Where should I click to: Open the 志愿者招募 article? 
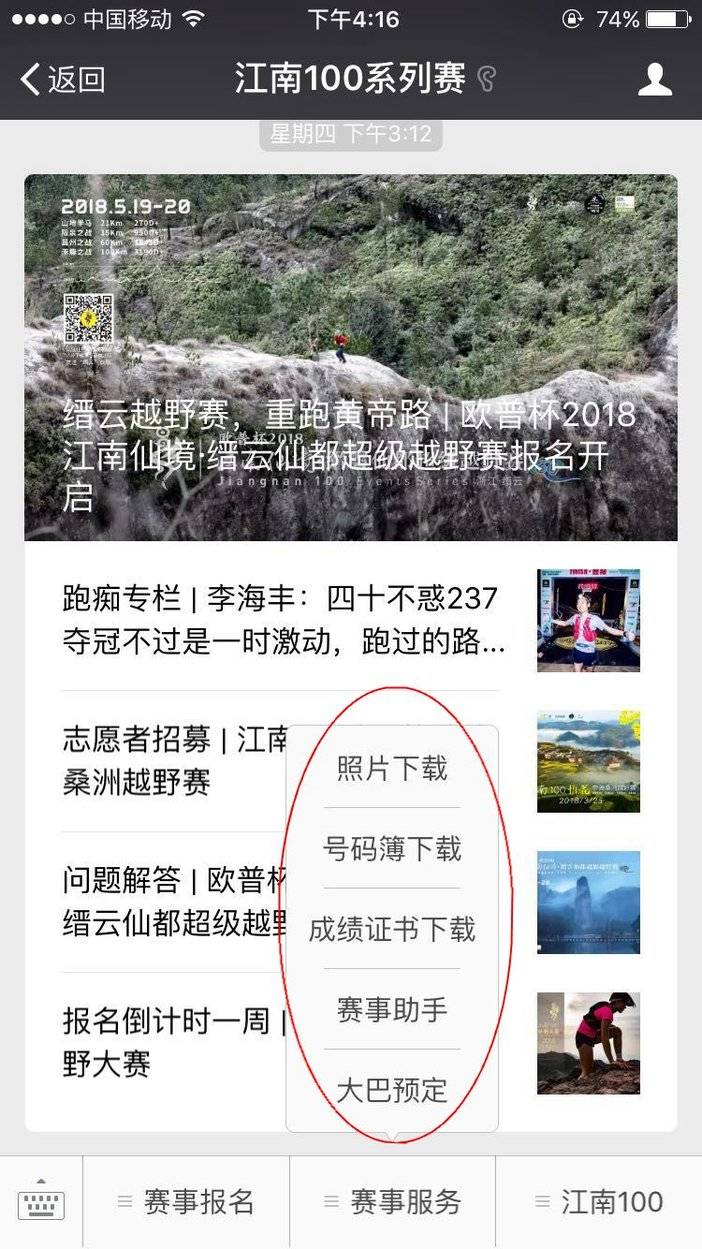(170, 761)
